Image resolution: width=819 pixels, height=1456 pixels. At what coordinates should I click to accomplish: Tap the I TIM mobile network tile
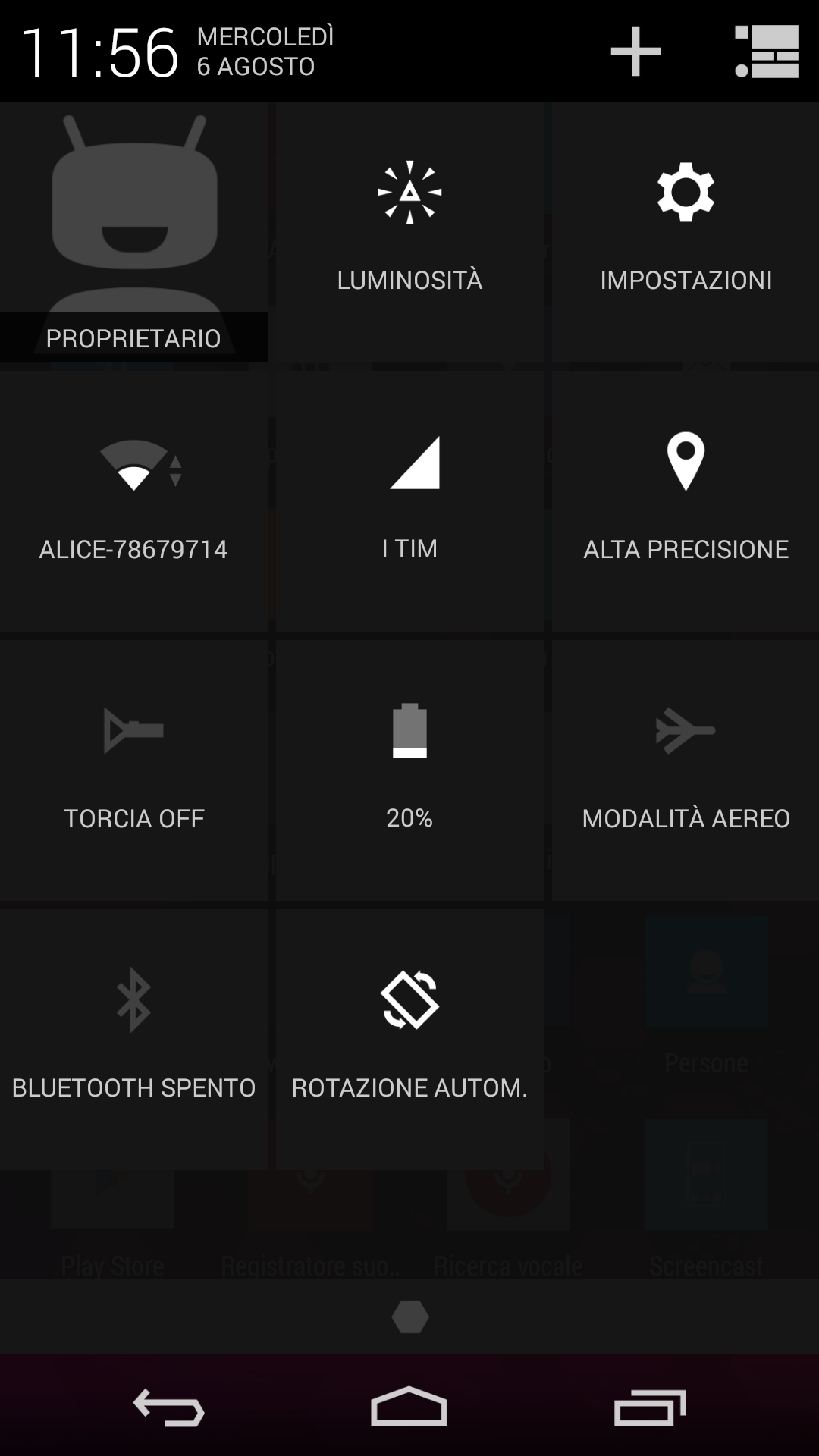[x=409, y=501]
